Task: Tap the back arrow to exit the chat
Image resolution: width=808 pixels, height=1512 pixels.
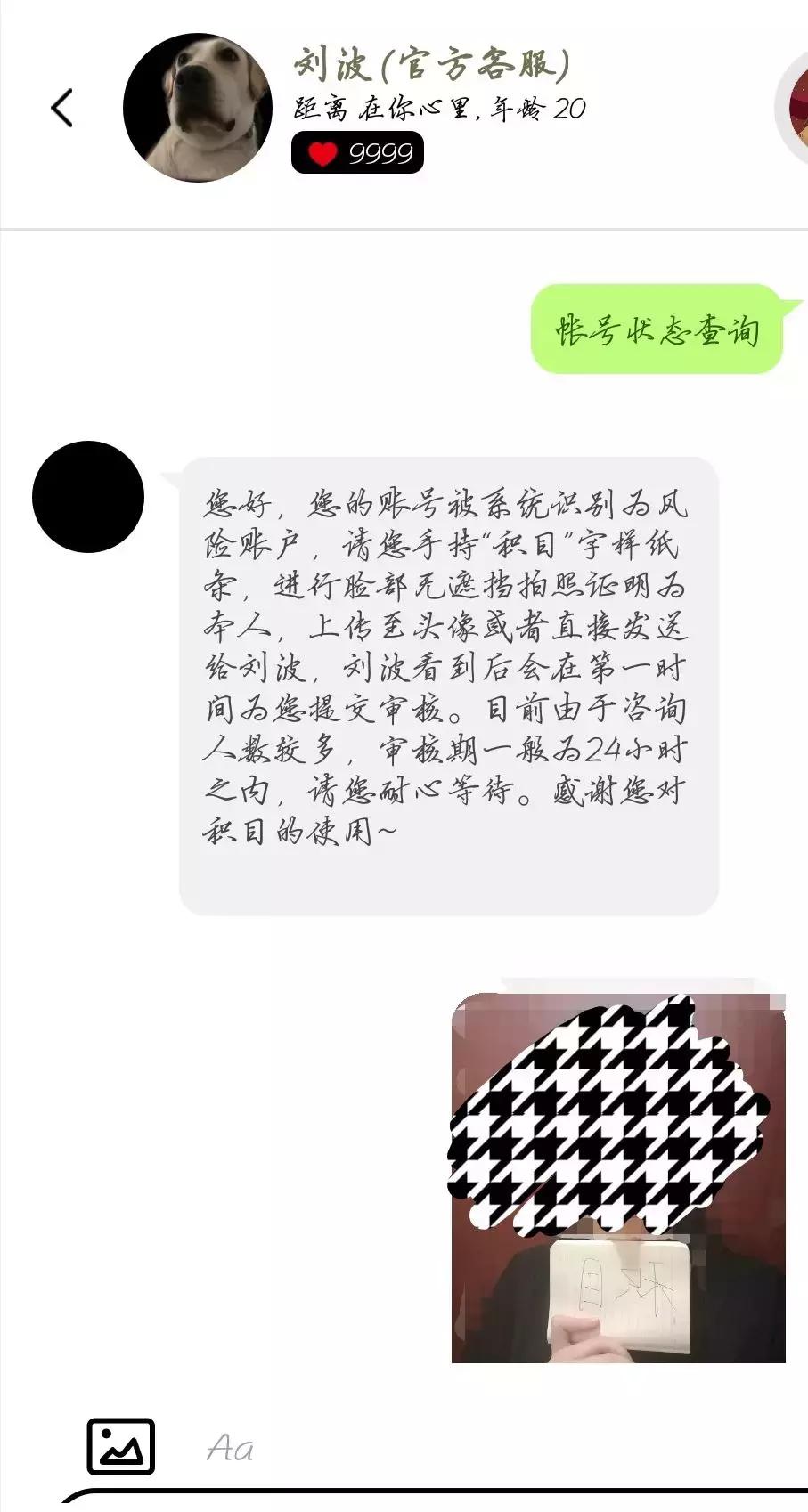Action: (61, 106)
